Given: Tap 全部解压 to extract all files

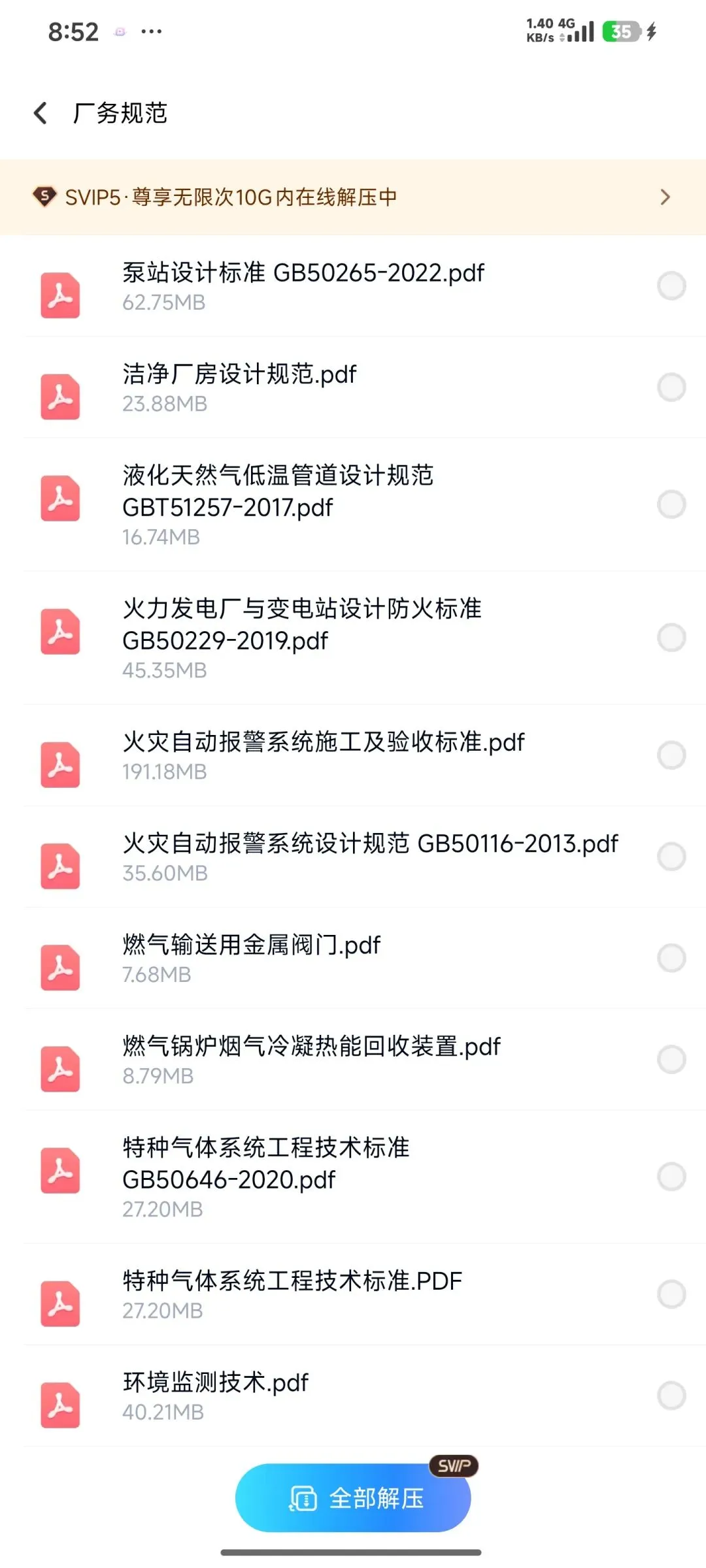Looking at the screenshot, I should click(x=353, y=1497).
